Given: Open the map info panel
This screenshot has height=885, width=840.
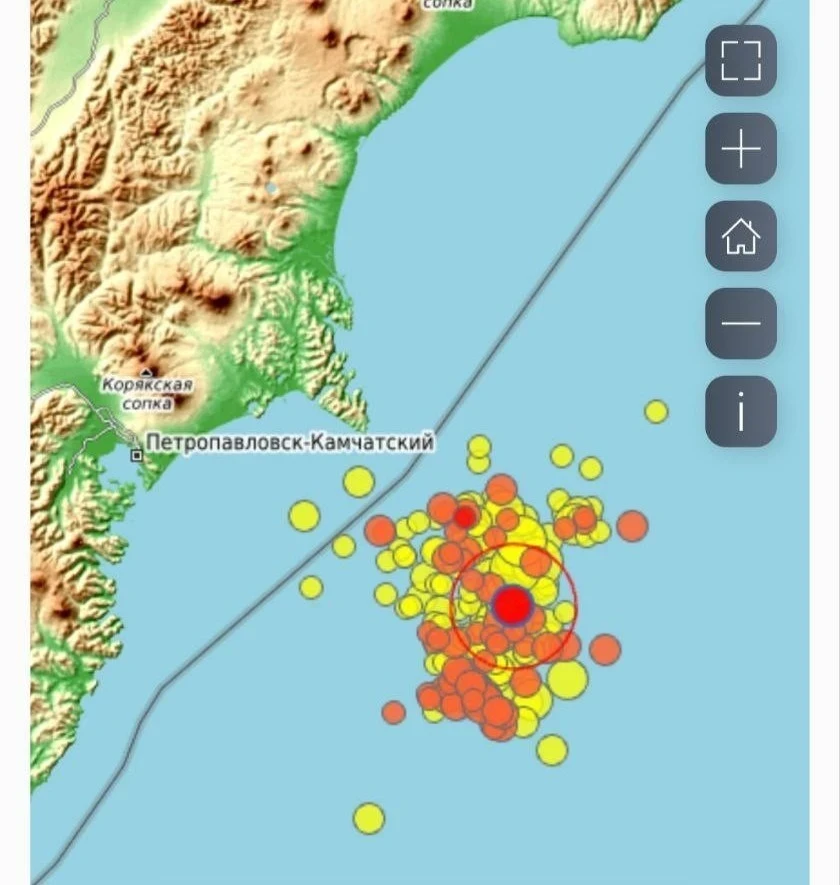Looking at the screenshot, I should (741, 411).
